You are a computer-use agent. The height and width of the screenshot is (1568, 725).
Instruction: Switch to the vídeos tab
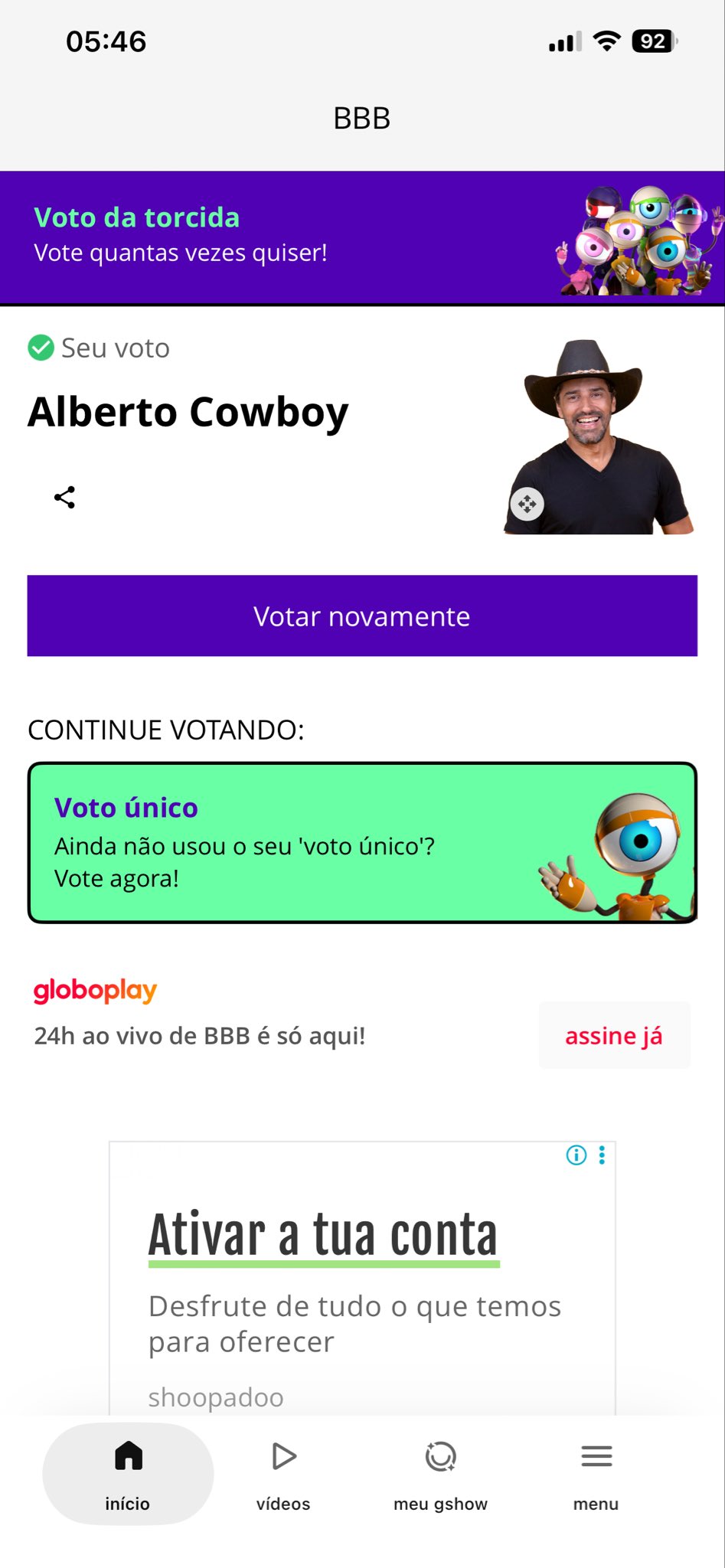click(283, 1474)
